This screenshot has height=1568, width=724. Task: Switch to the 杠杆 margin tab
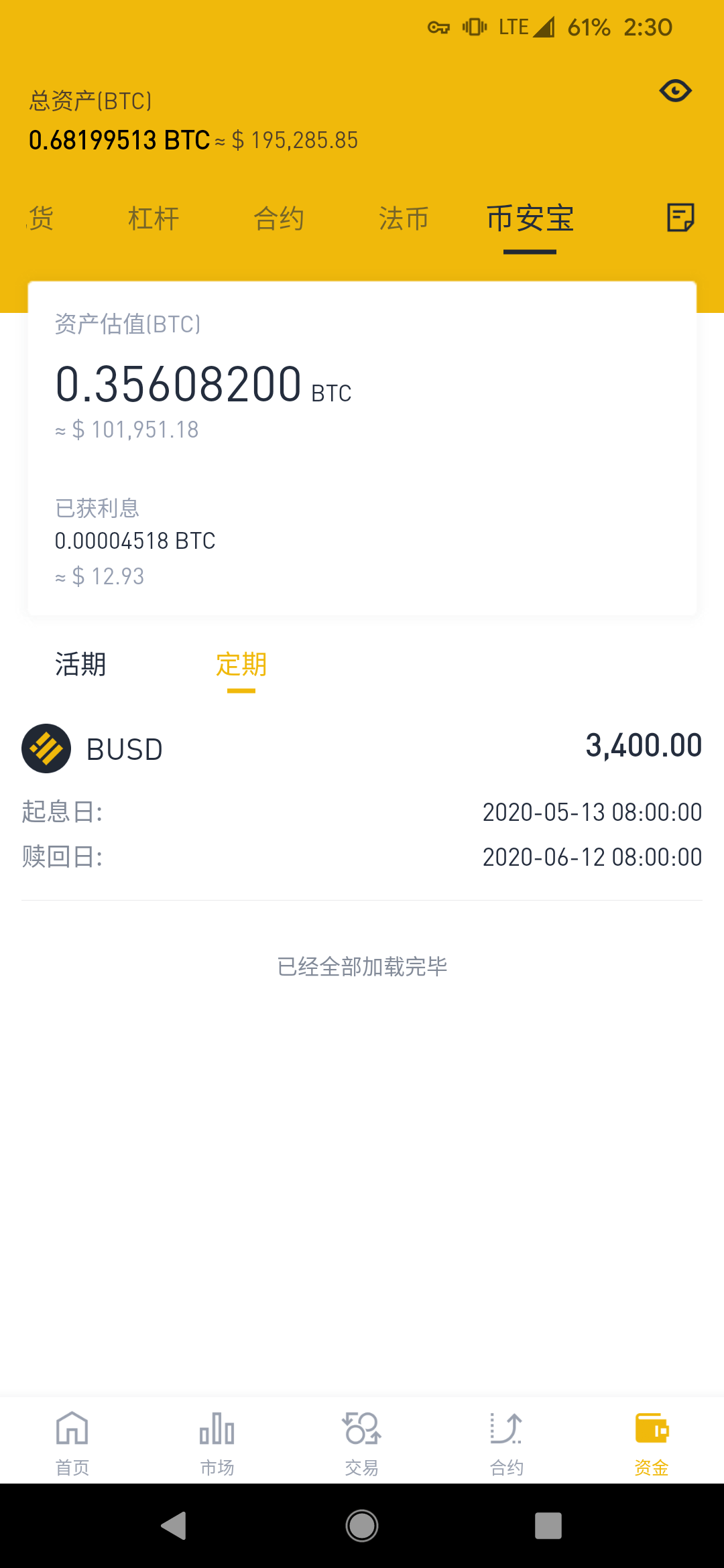(153, 218)
